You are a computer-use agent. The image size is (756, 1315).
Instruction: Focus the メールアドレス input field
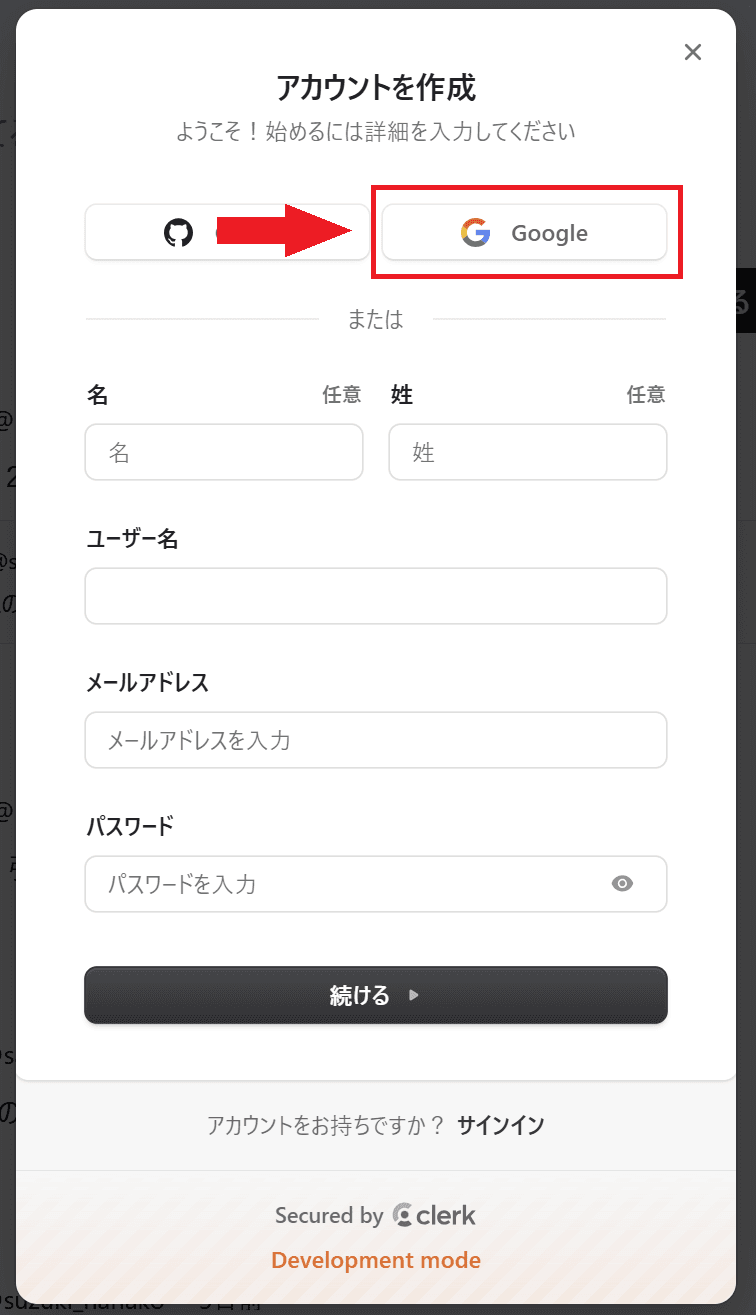pyautogui.click(x=375, y=740)
